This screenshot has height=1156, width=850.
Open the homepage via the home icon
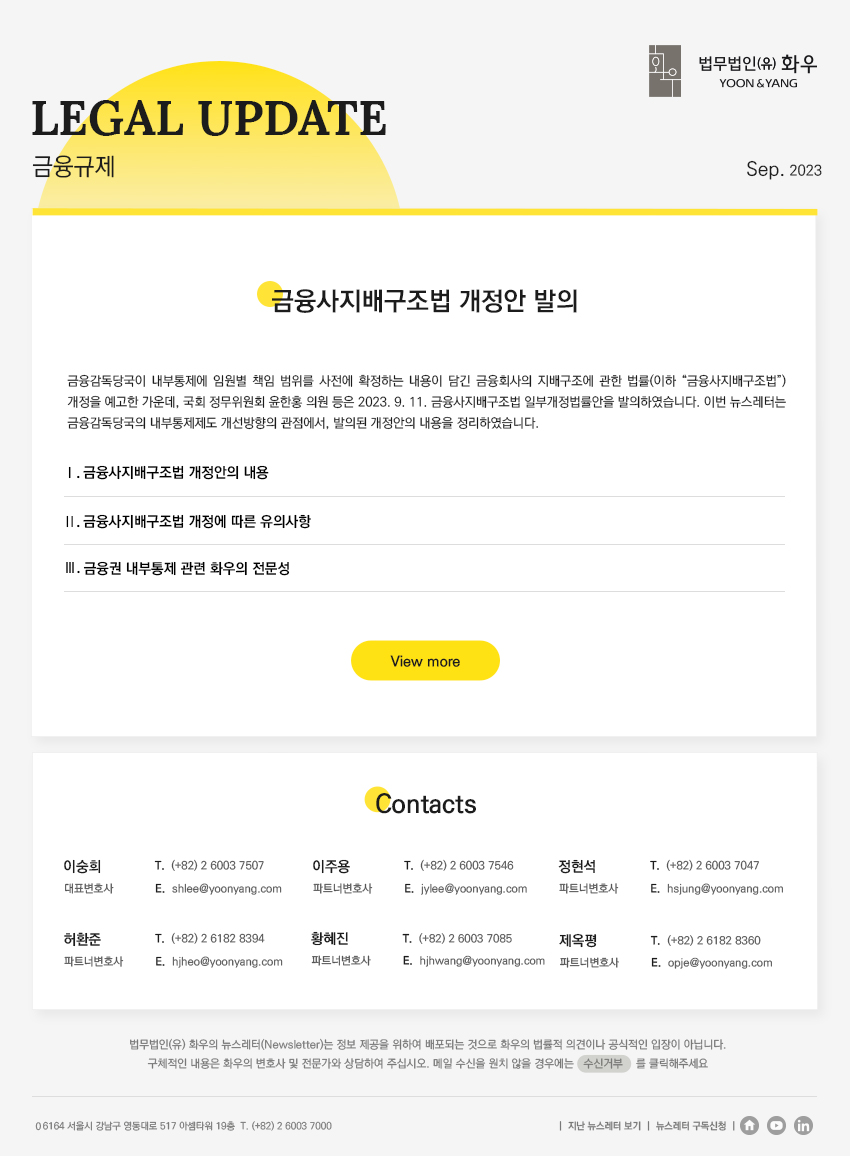tap(749, 1125)
